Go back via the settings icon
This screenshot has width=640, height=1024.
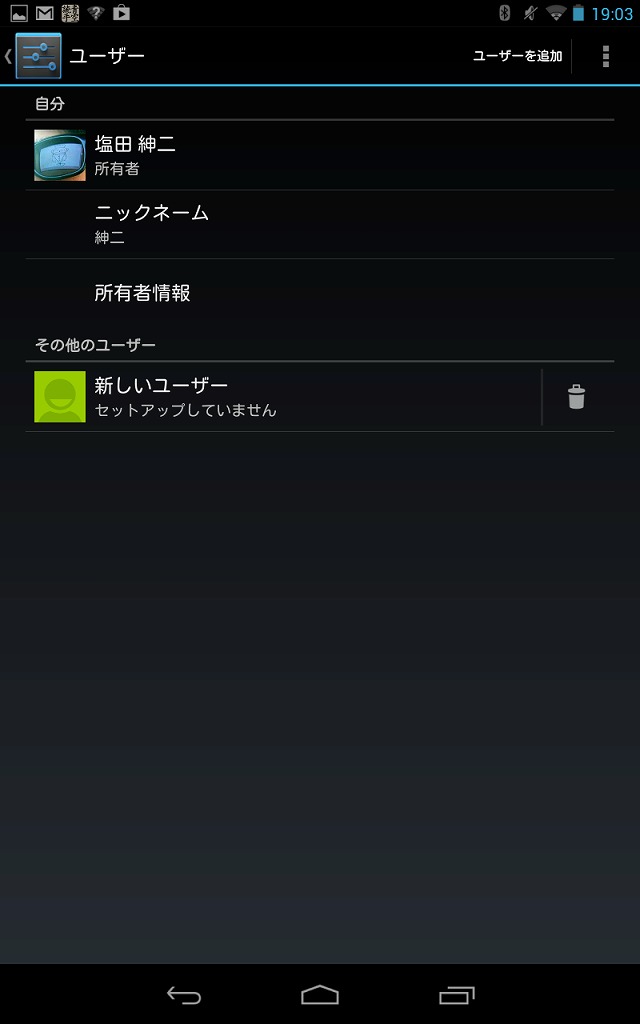pyautogui.click(x=33, y=56)
